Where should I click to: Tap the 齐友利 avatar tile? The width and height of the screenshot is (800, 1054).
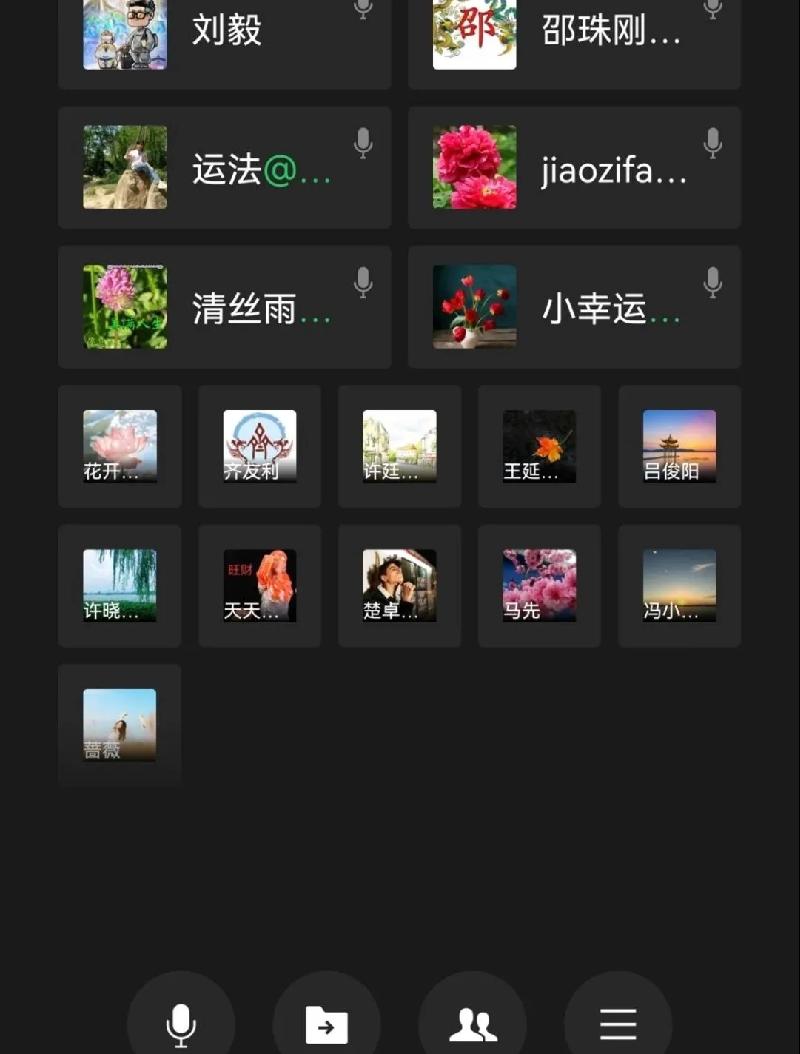tap(260, 446)
